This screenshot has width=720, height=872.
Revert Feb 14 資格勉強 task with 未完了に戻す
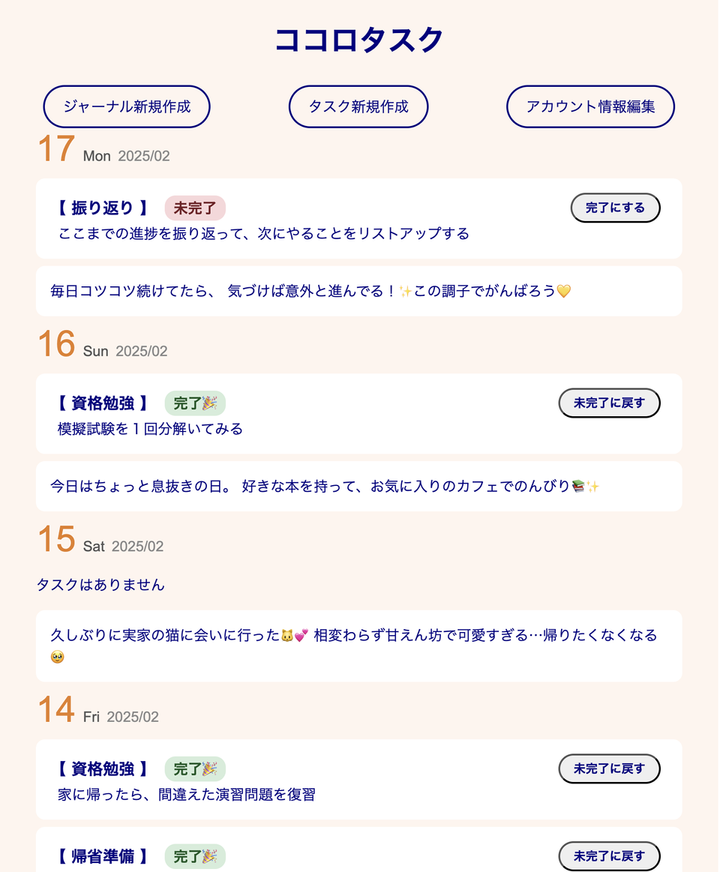point(609,769)
